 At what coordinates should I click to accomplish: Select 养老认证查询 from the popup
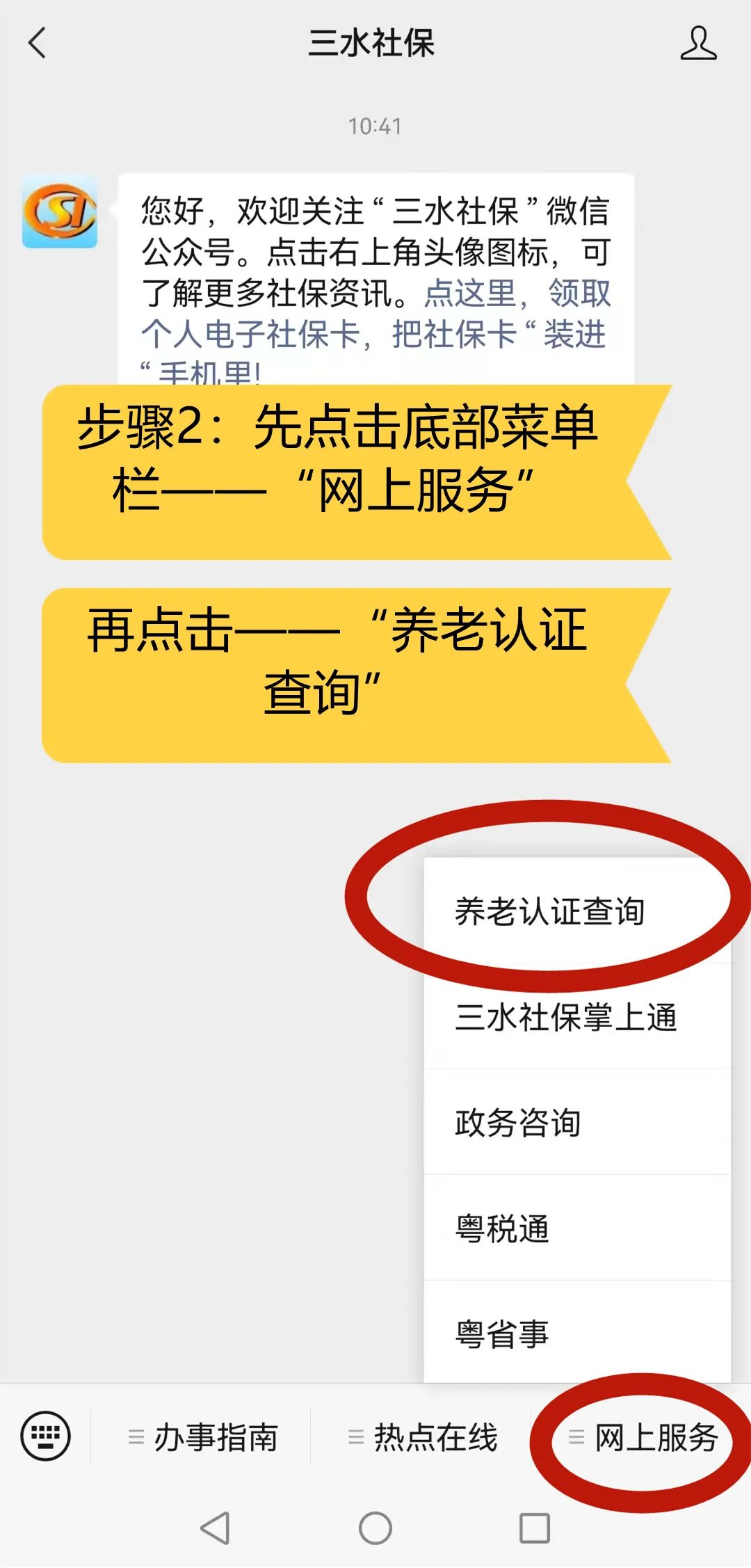549,911
